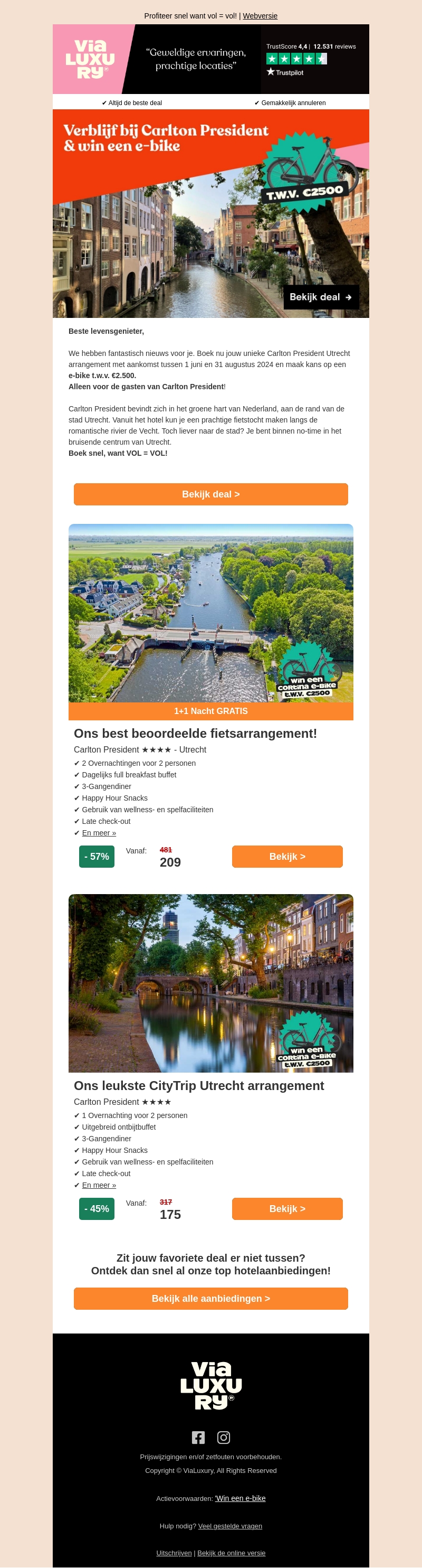Open the CityTrip Utrecht canal photo
This screenshot has width=422, height=1568.
[x=210, y=982]
